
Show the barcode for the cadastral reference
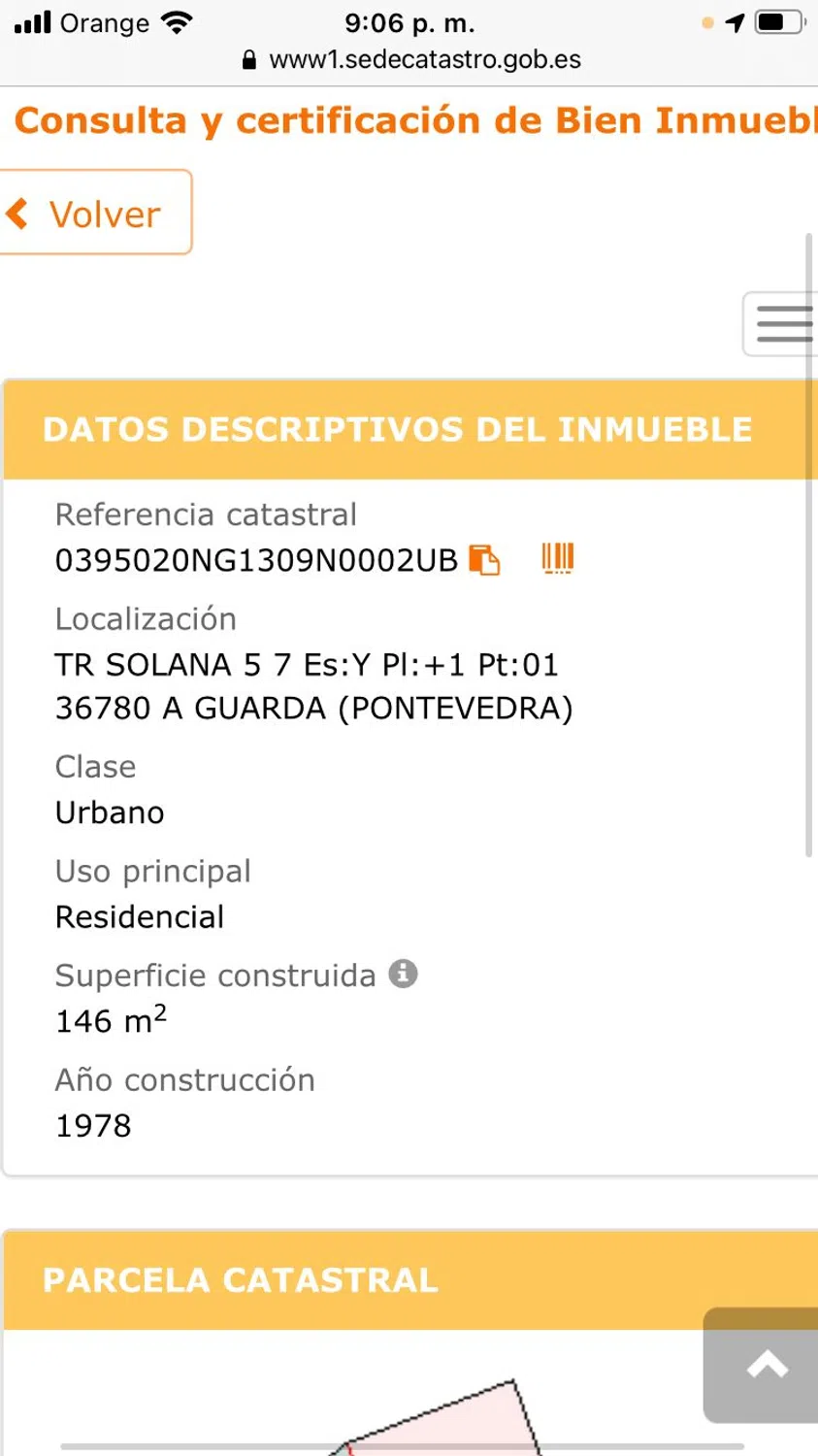point(558,558)
